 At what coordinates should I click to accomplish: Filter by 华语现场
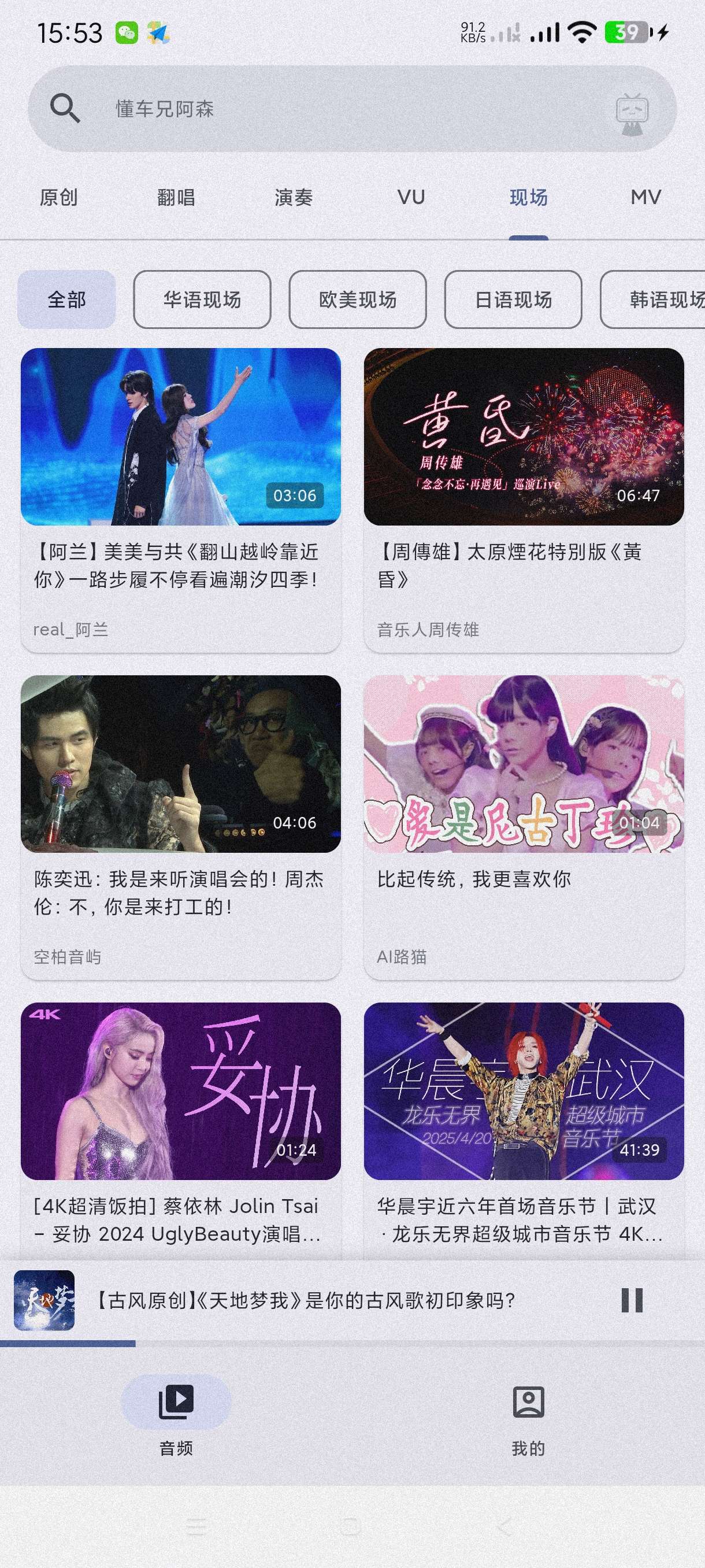point(202,299)
